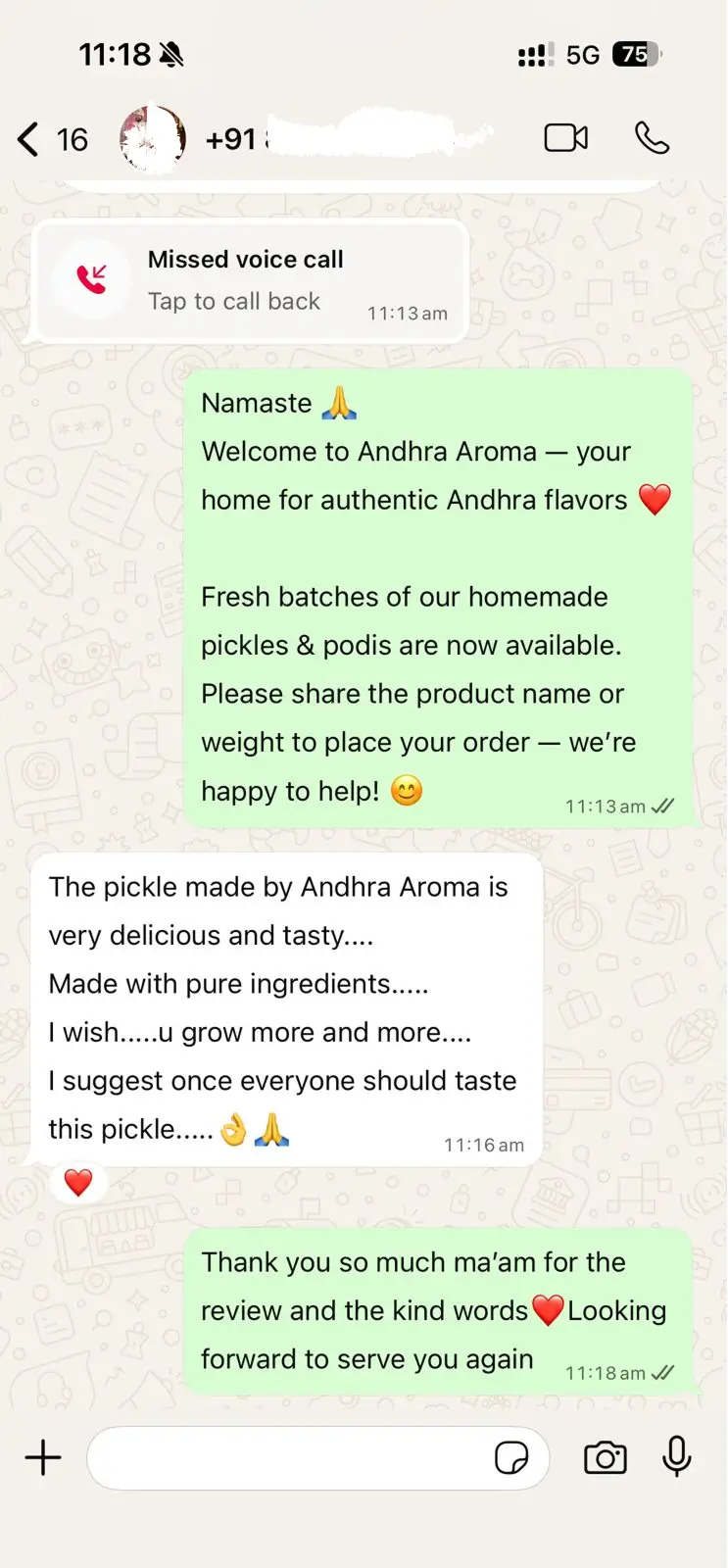
Task: Start a voice call with this contact
Action: tap(652, 138)
